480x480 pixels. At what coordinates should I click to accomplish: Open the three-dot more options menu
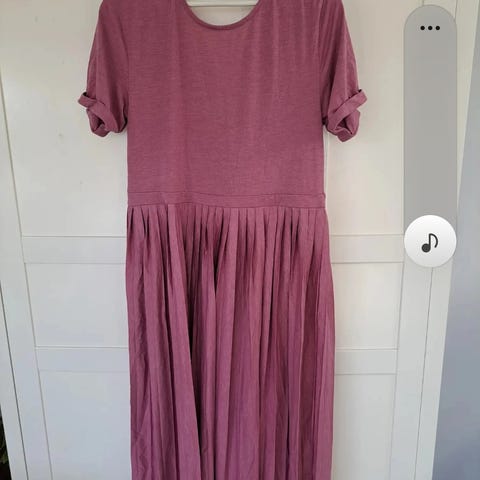[x=430, y=28]
